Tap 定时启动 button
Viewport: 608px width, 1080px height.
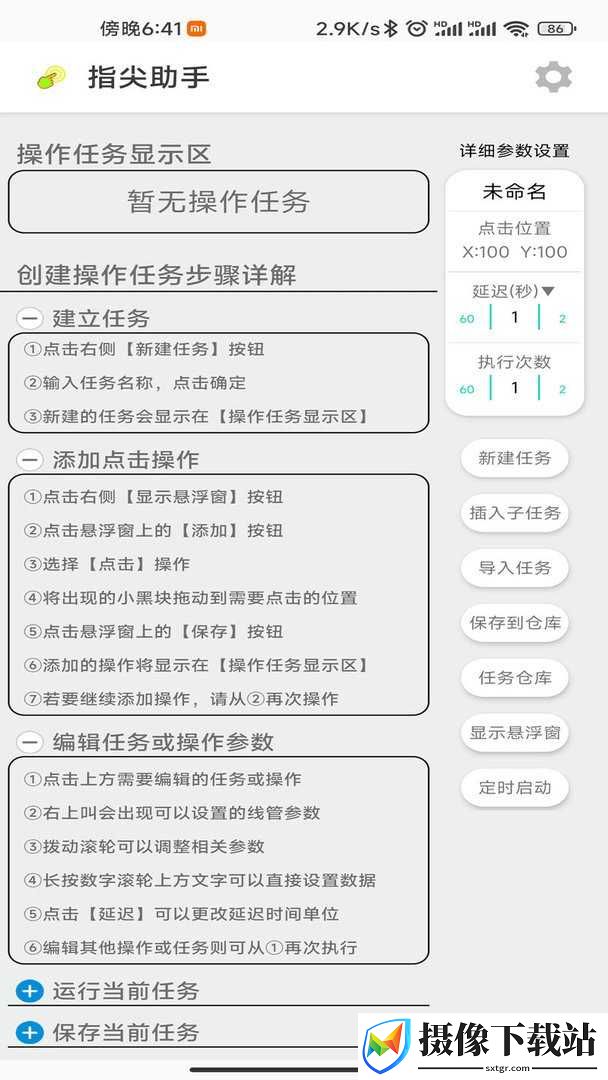tap(515, 788)
